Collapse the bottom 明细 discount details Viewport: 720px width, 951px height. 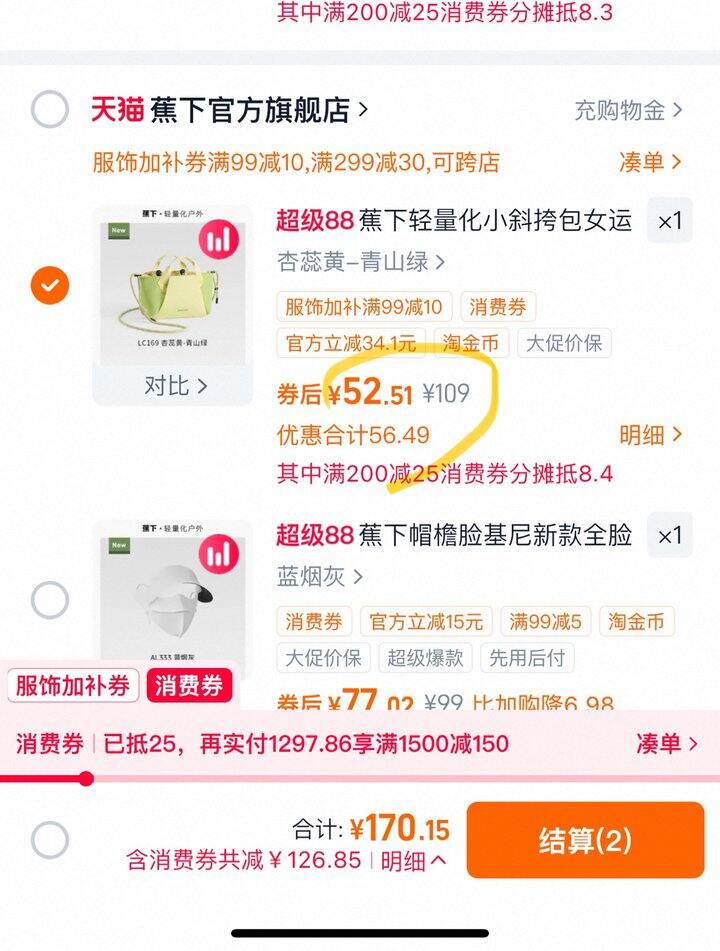click(414, 860)
